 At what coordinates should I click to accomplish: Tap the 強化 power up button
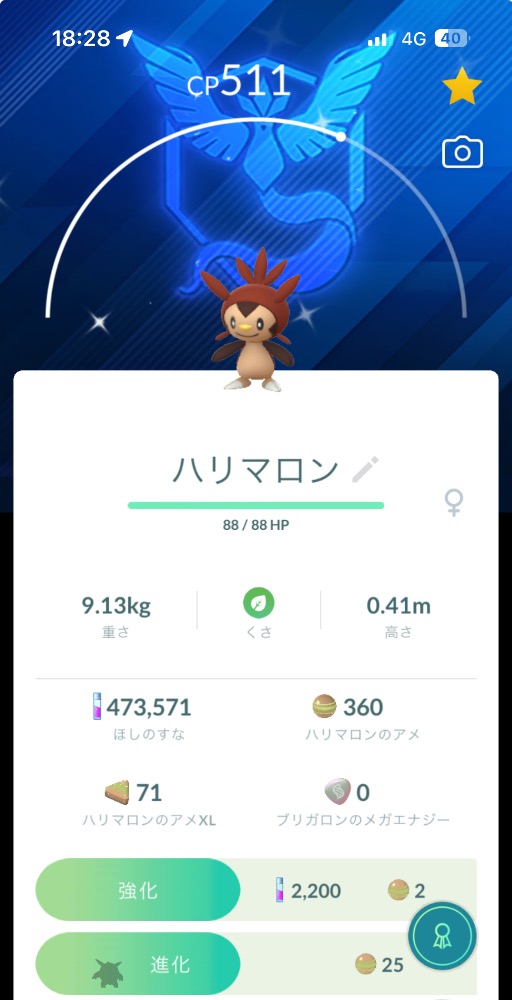click(x=138, y=890)
